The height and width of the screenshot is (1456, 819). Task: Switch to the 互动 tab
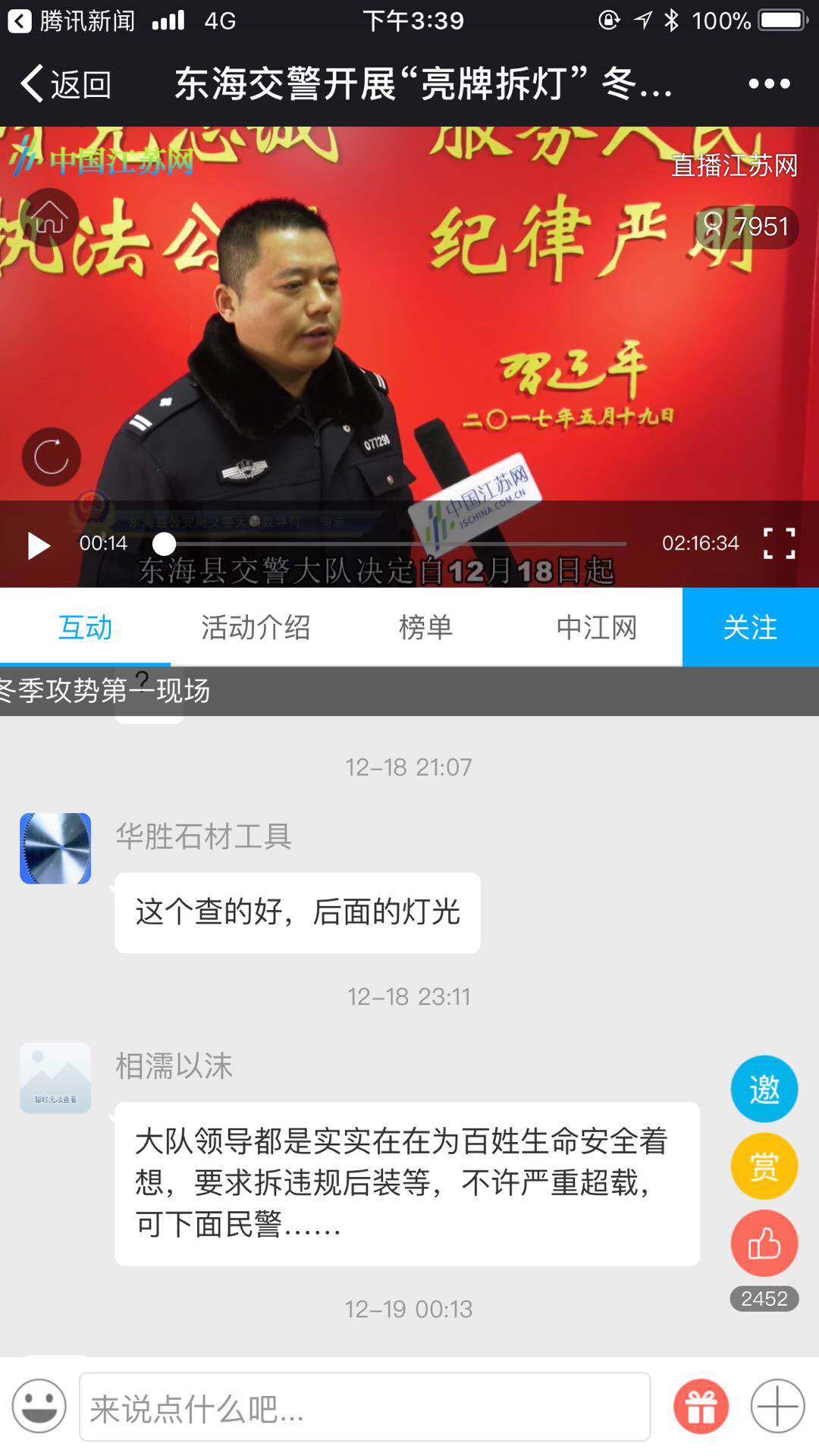(x=85, y=627)
